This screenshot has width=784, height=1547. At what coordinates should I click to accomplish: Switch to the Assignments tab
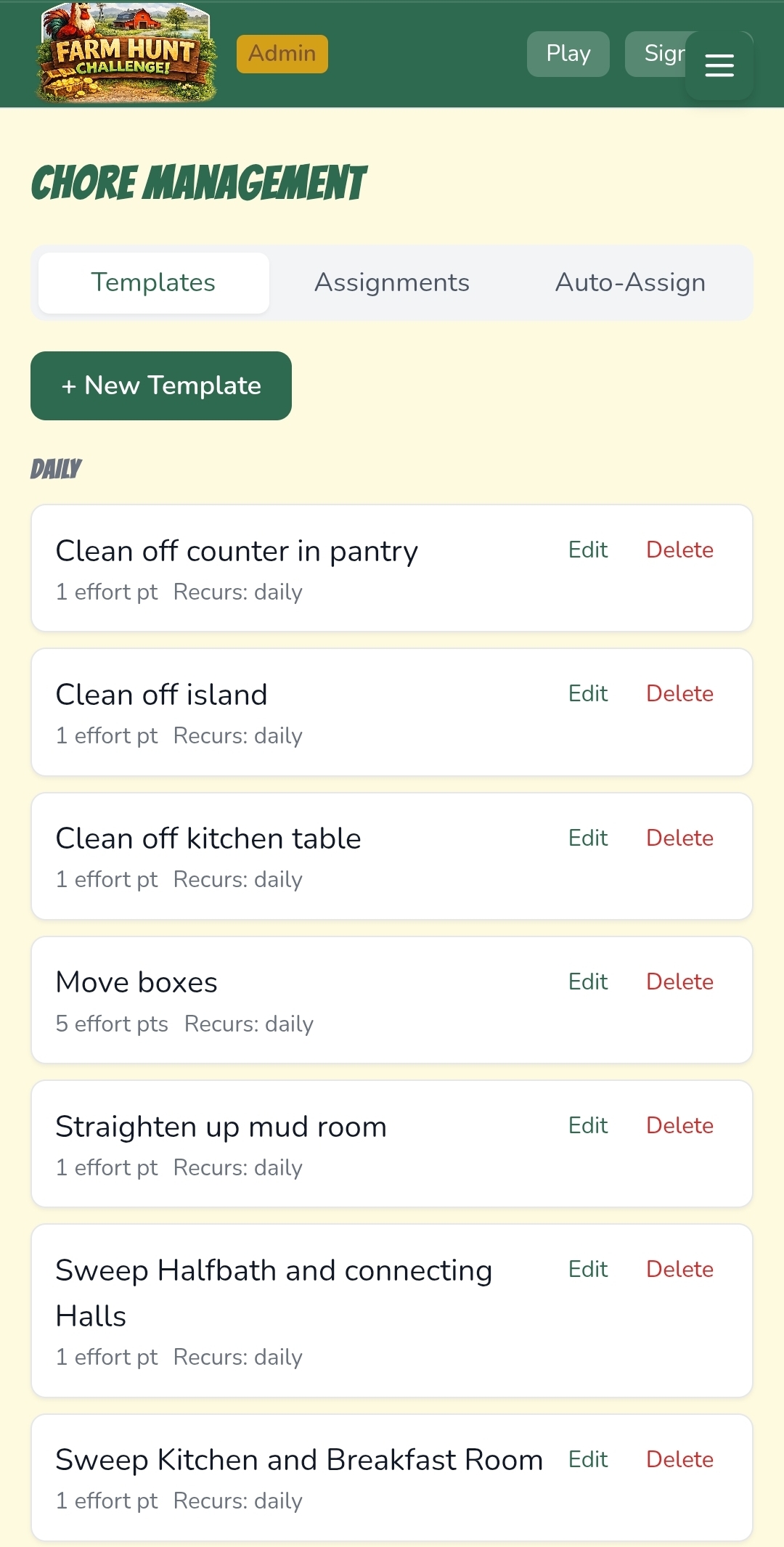(x=391, y=282)
